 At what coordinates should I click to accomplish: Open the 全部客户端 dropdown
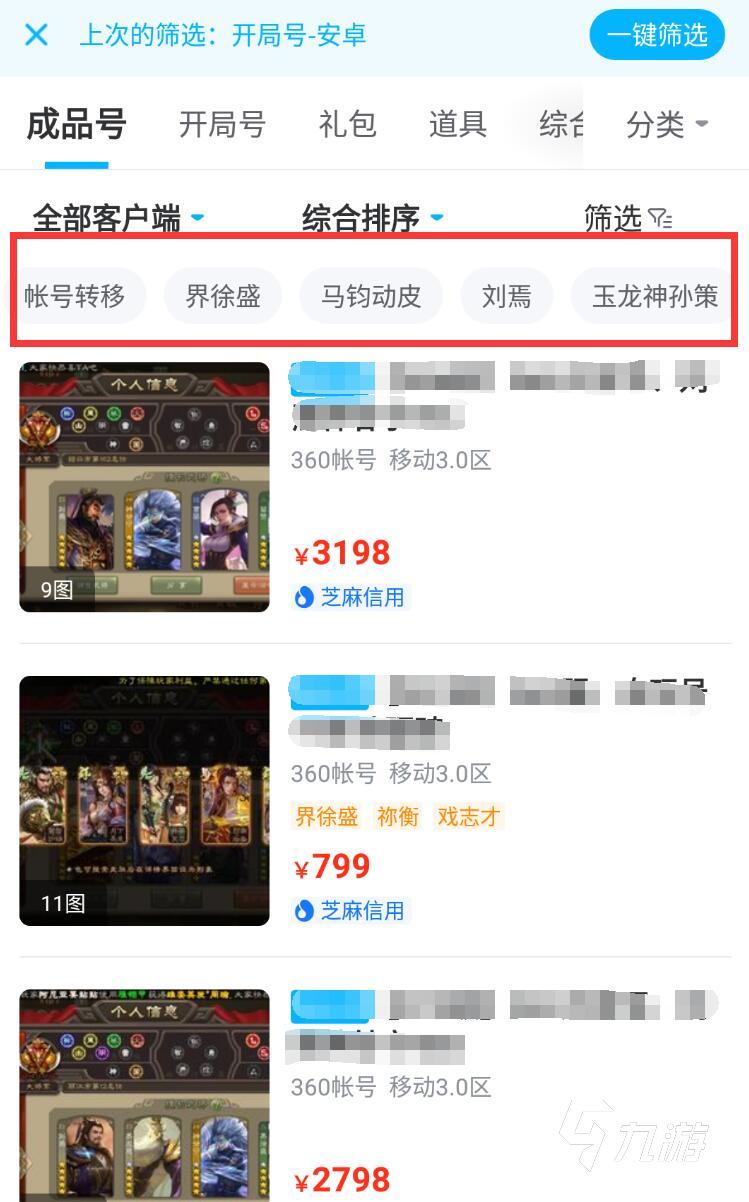[x=118, y=217]
